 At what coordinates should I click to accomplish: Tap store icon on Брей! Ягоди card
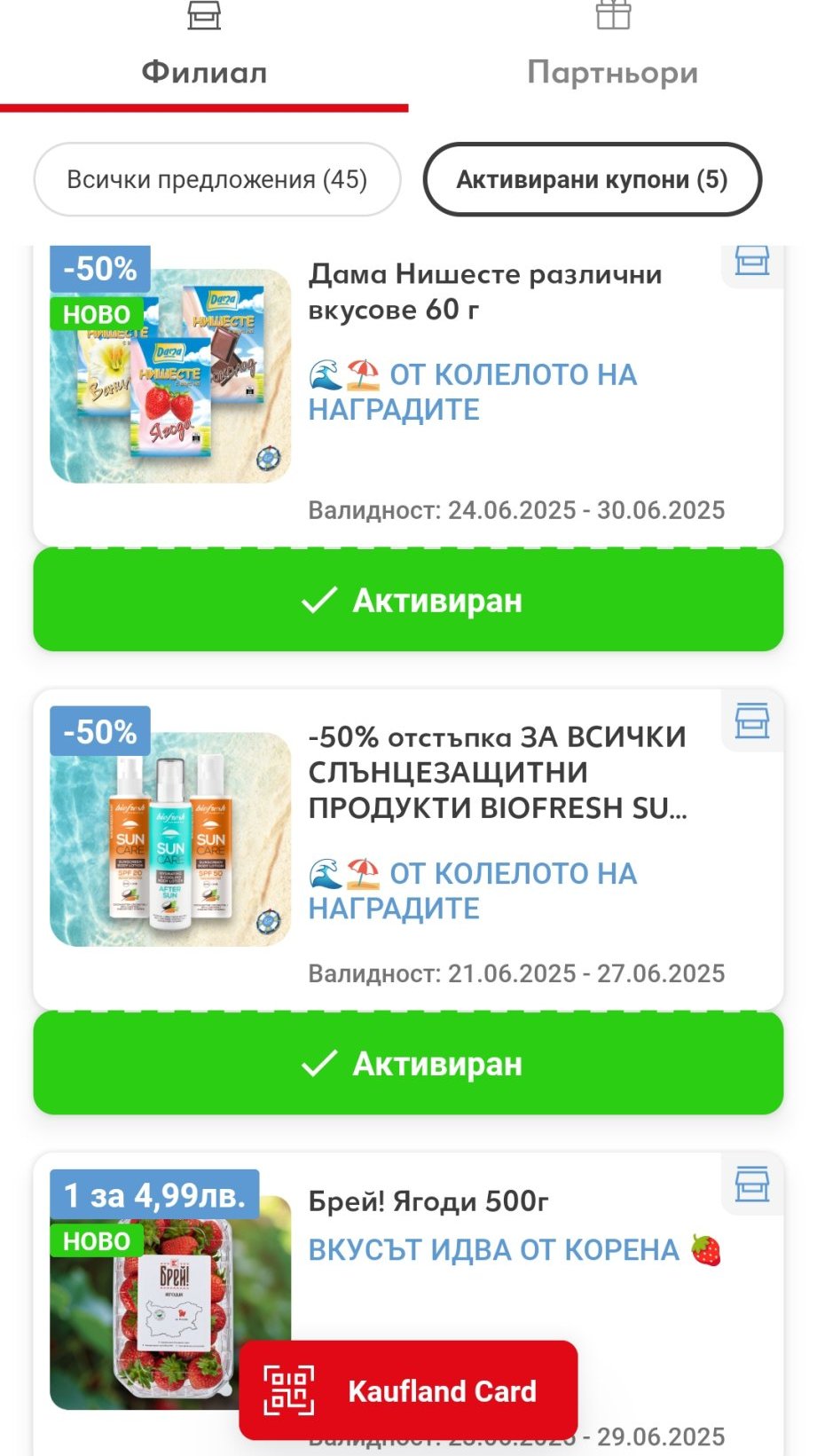click(x=751, y=1184)
